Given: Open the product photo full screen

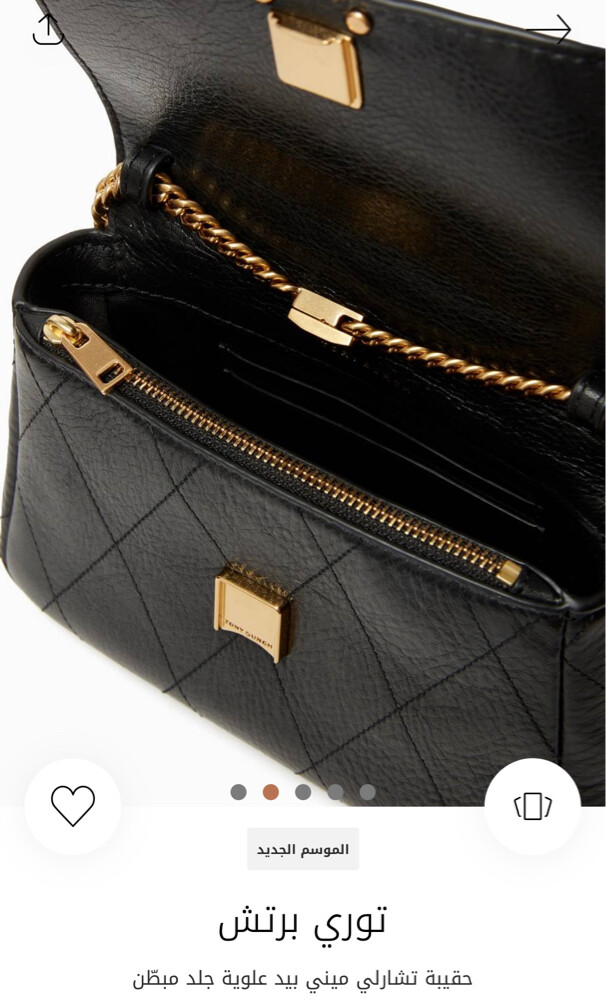Looking at the screenshot, I should click(303, 395).
